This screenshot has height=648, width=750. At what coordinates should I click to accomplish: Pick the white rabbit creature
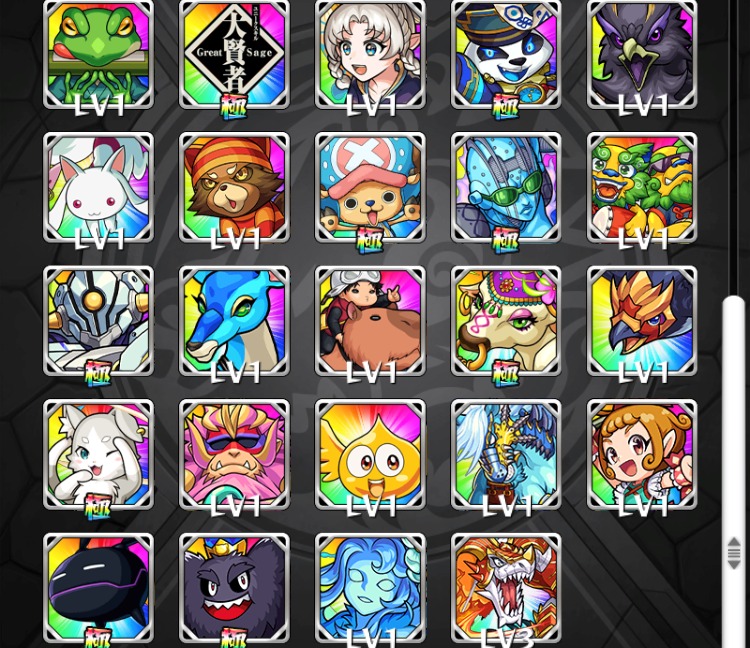click(98, 187)
